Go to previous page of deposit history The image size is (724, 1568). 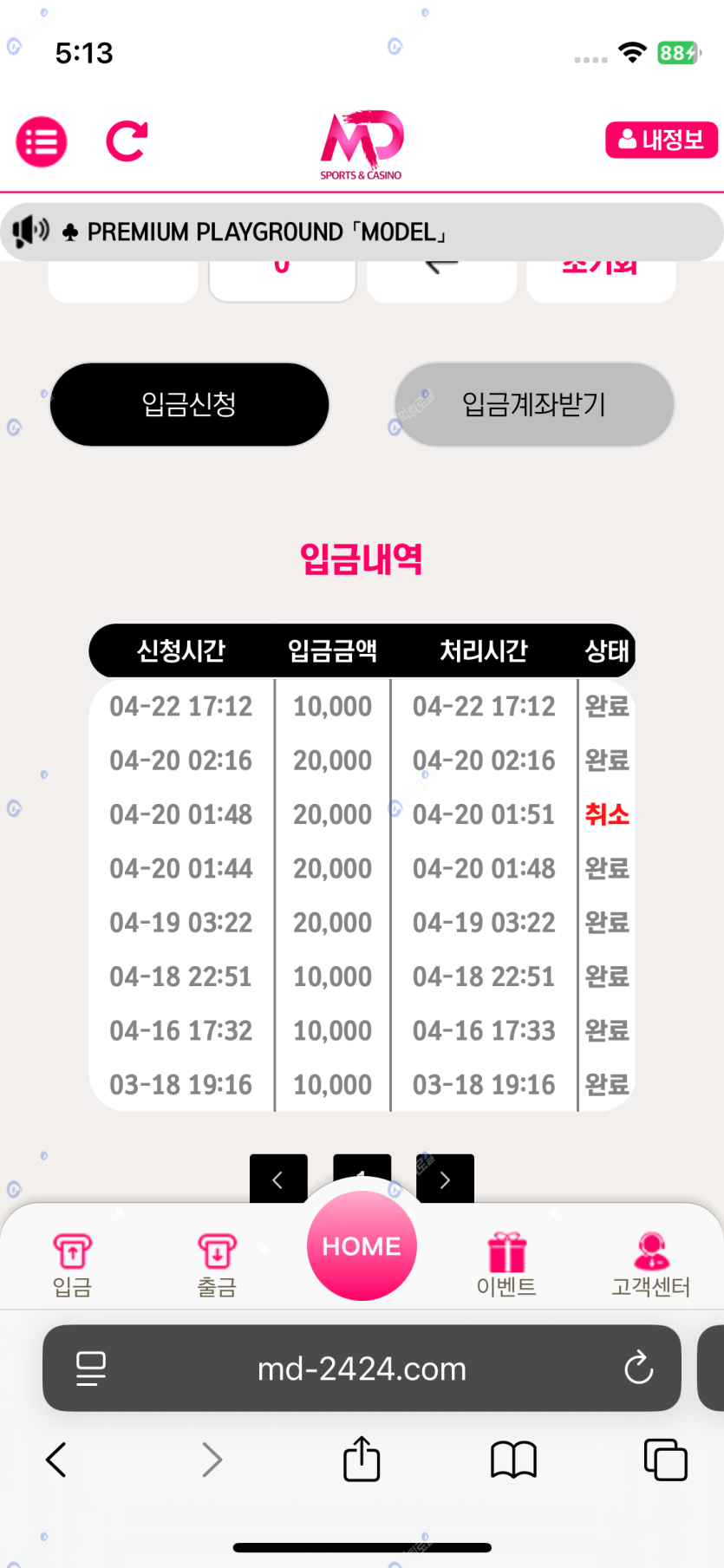(x=277, y=1179)
